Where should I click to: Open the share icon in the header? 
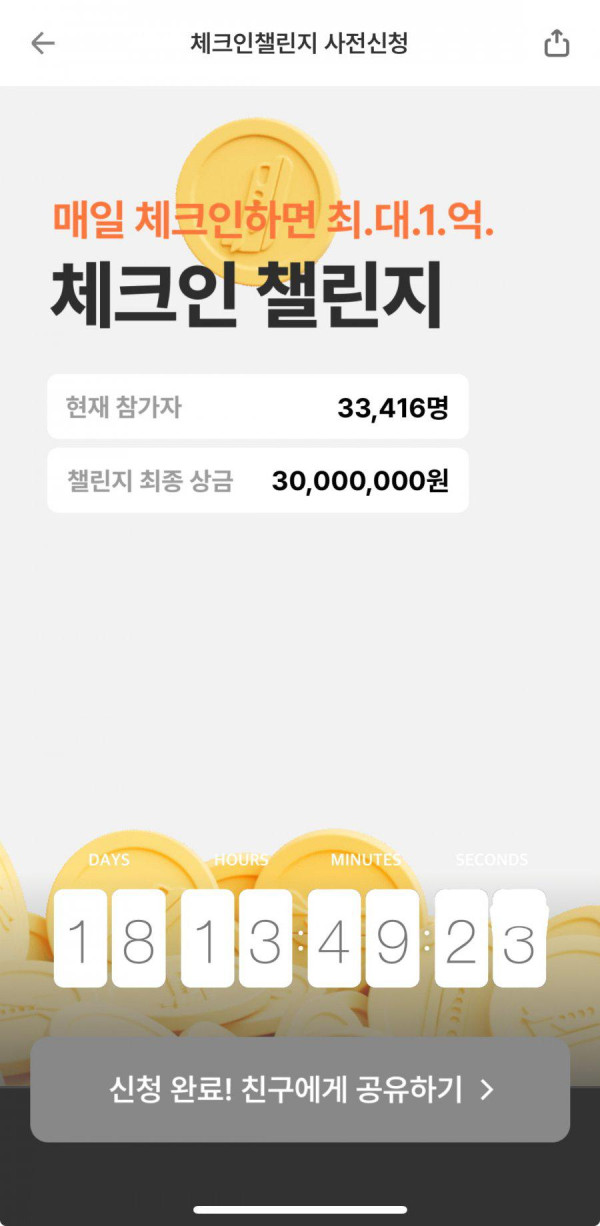[556, 43]
